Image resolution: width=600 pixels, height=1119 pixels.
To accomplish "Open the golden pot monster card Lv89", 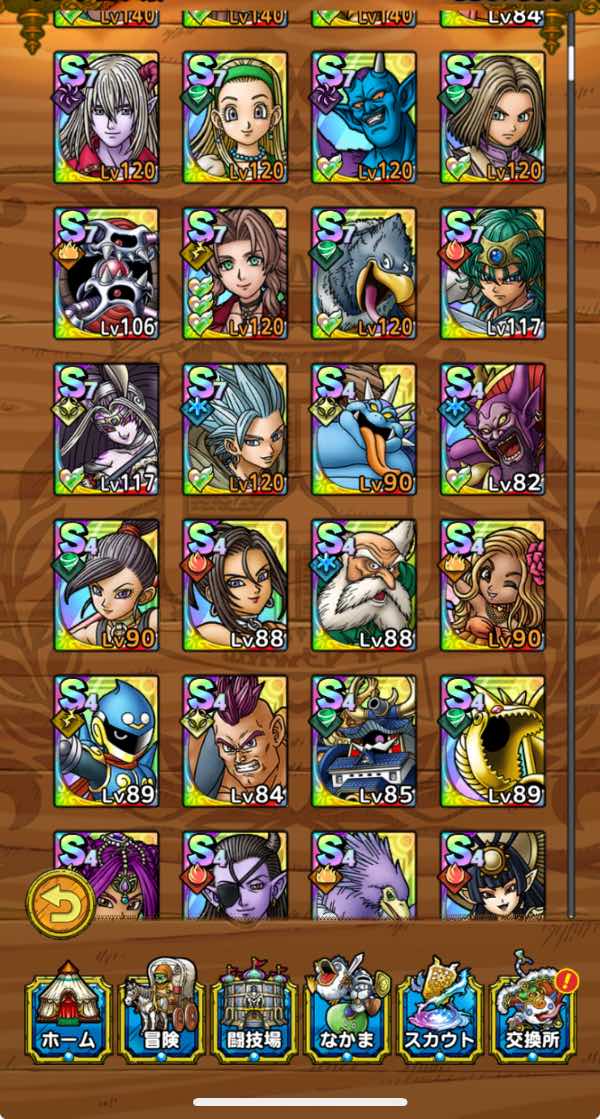I will [x=493, y=742].
